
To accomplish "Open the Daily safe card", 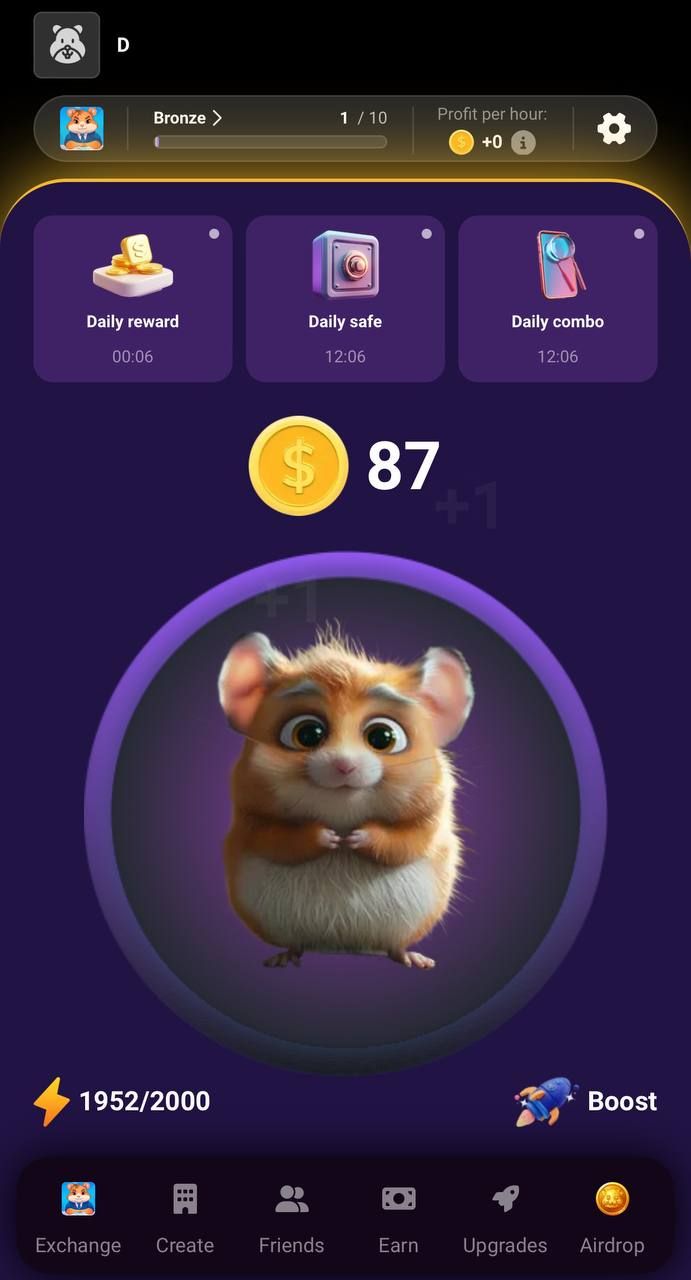I will pyautogui.click(x=345, y=298).
